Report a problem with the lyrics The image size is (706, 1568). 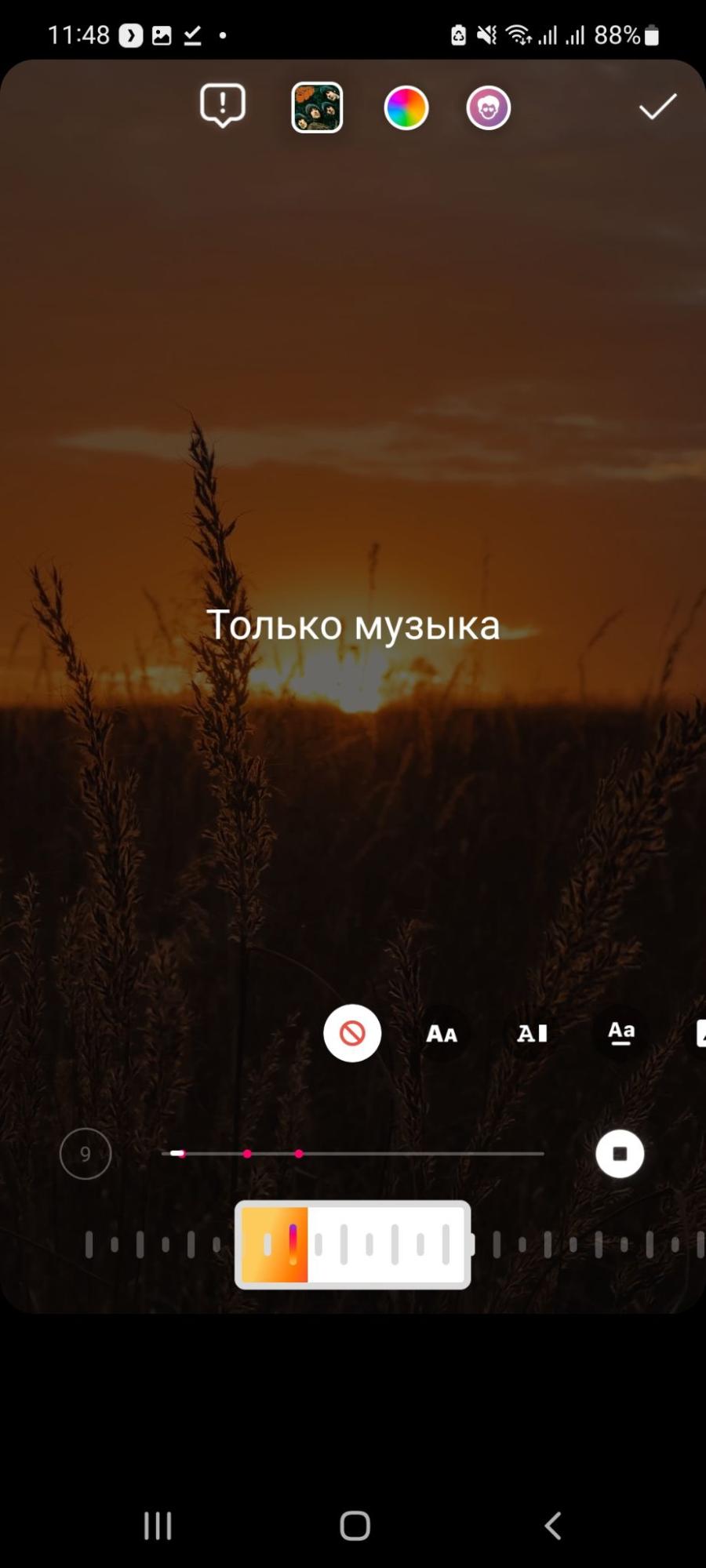point(223,106)
